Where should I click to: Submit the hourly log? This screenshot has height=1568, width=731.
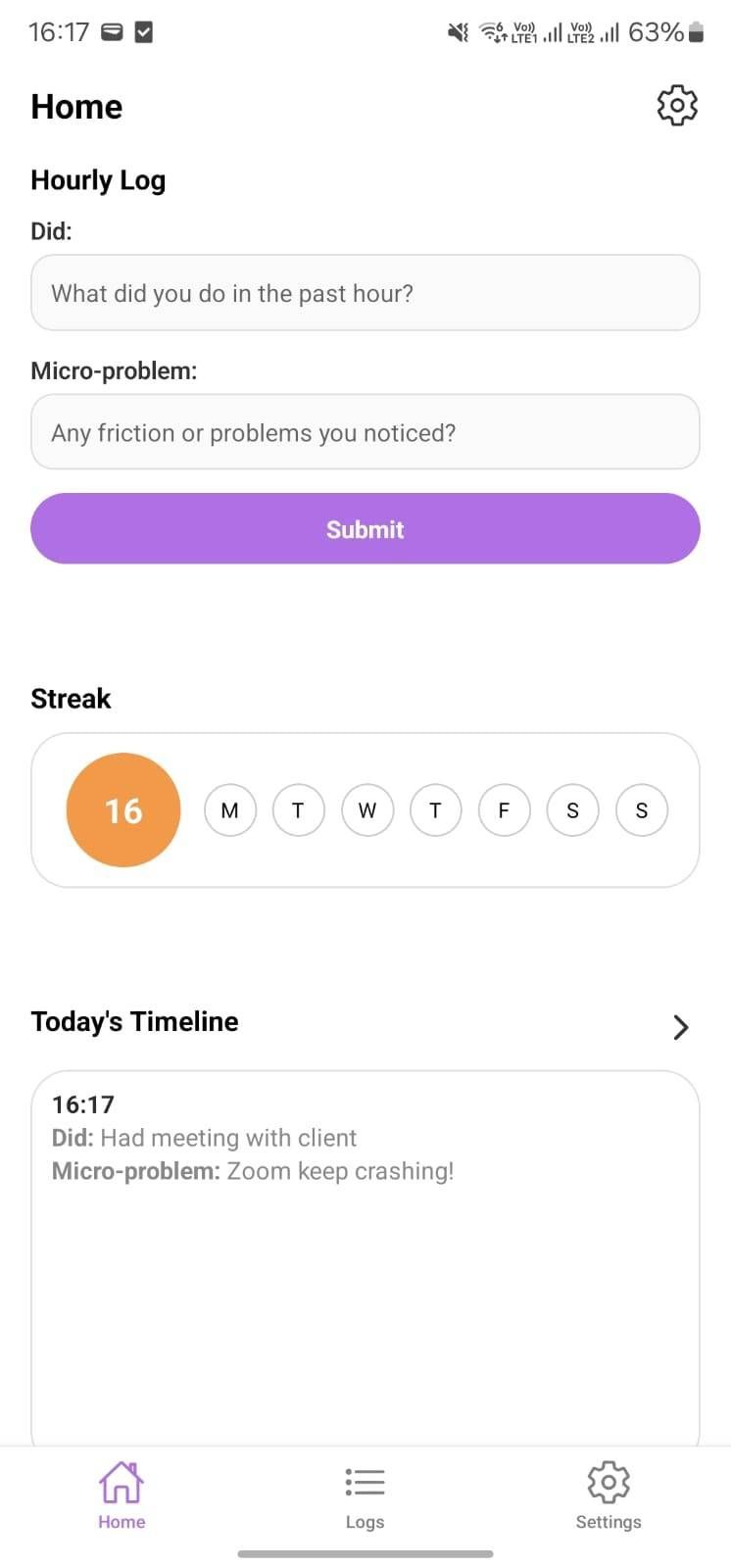pyautogui.click(x=365, y=529)
